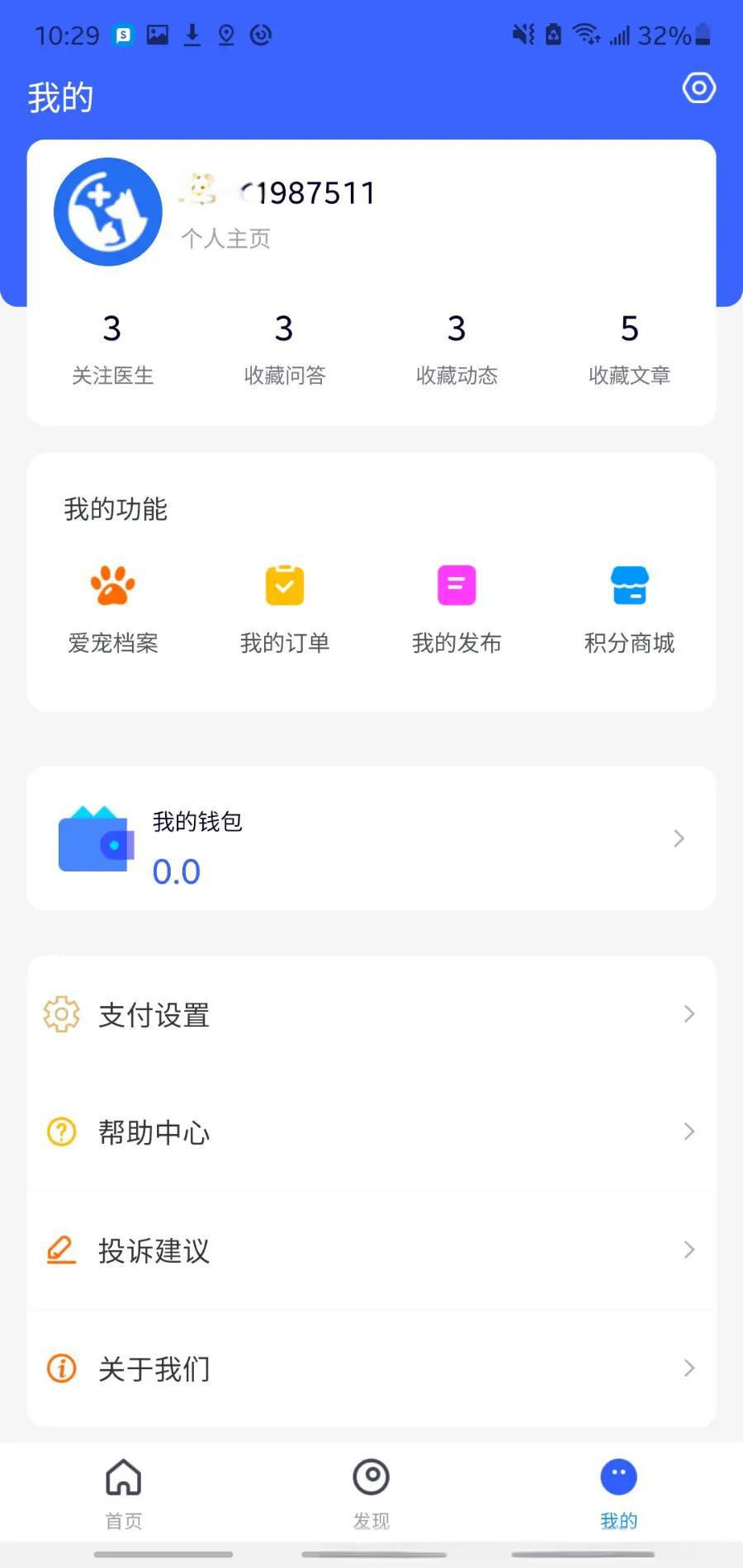Image resolution: width=743 pixels, height=1568 pixels.
Task: Open 投诉建议 complaints and suggestions
Action: pyautogui.click(x=371, y=1250)
